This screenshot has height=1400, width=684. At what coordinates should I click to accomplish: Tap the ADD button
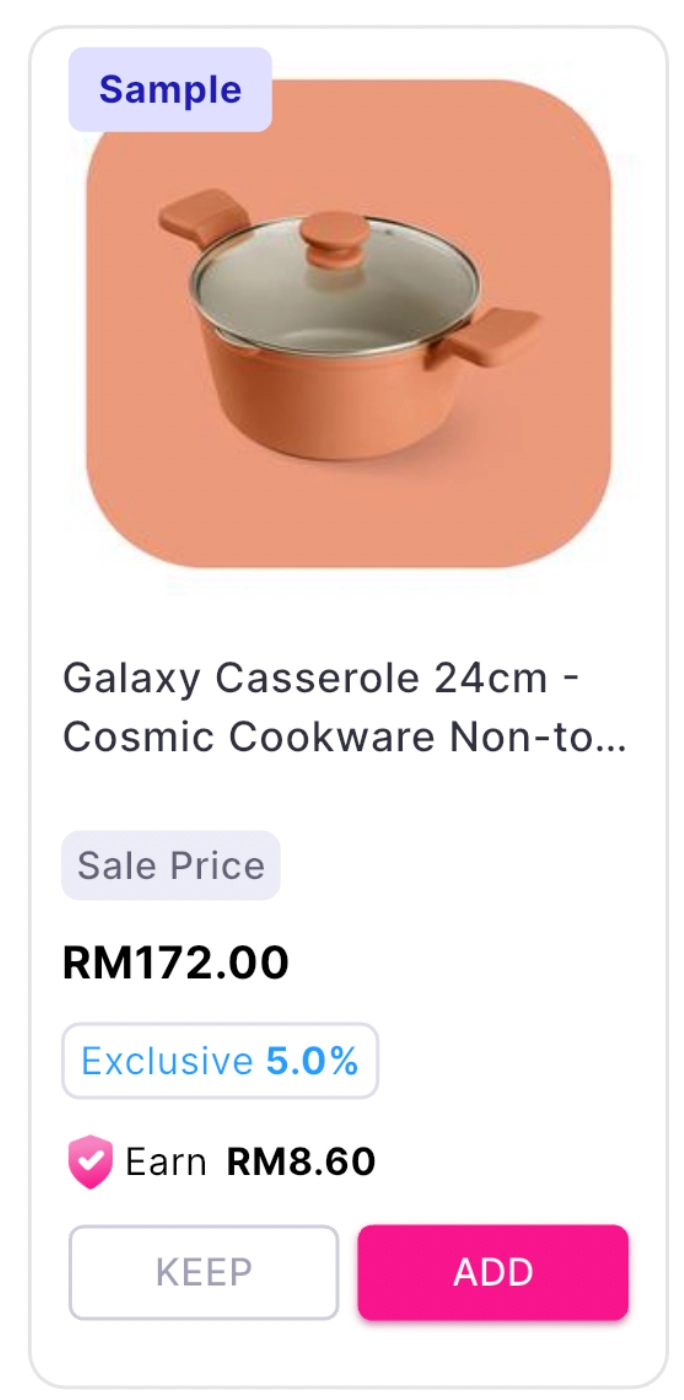click(x=493, y=1272)
